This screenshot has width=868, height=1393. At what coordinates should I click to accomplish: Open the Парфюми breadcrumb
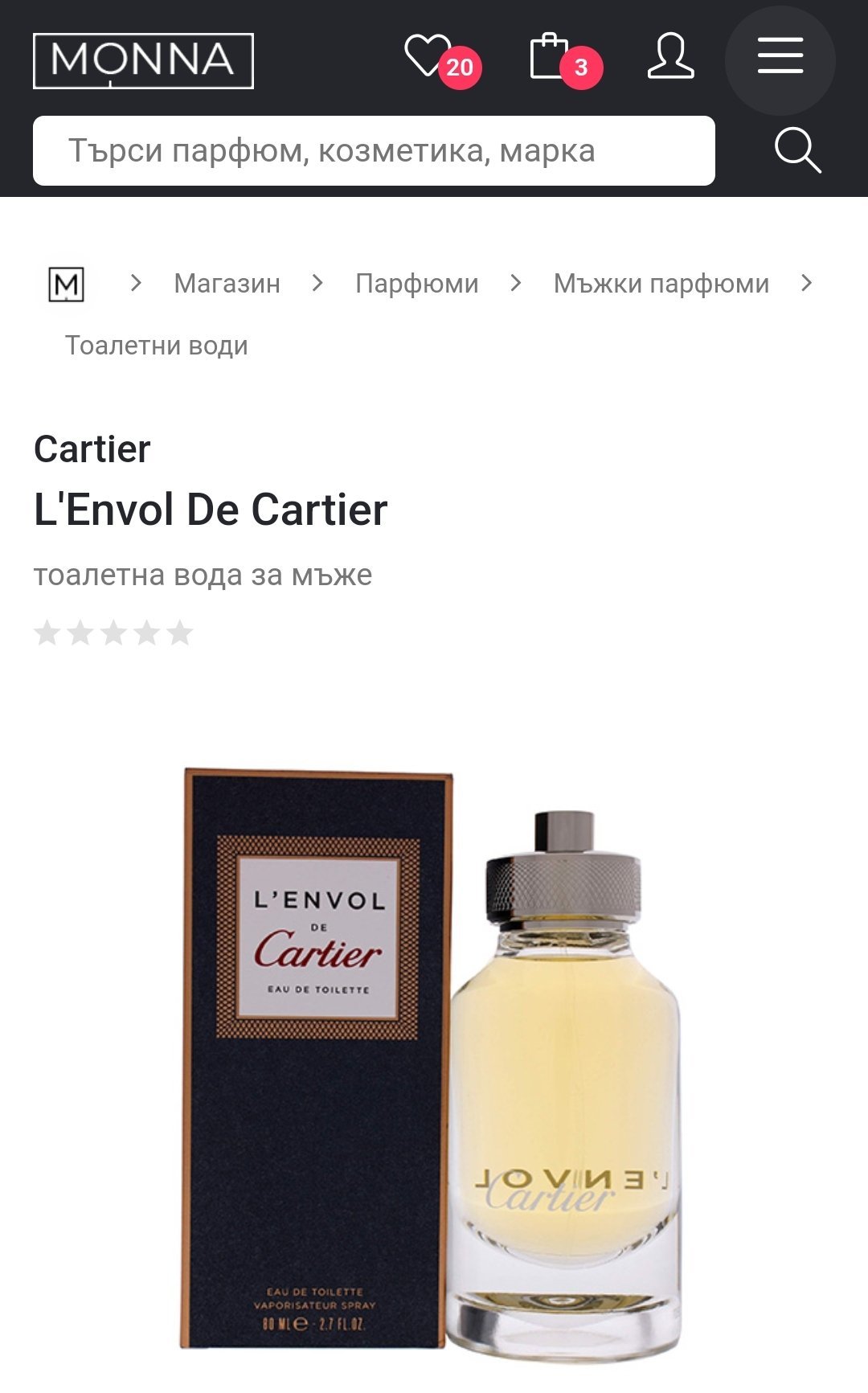[416, 284]
